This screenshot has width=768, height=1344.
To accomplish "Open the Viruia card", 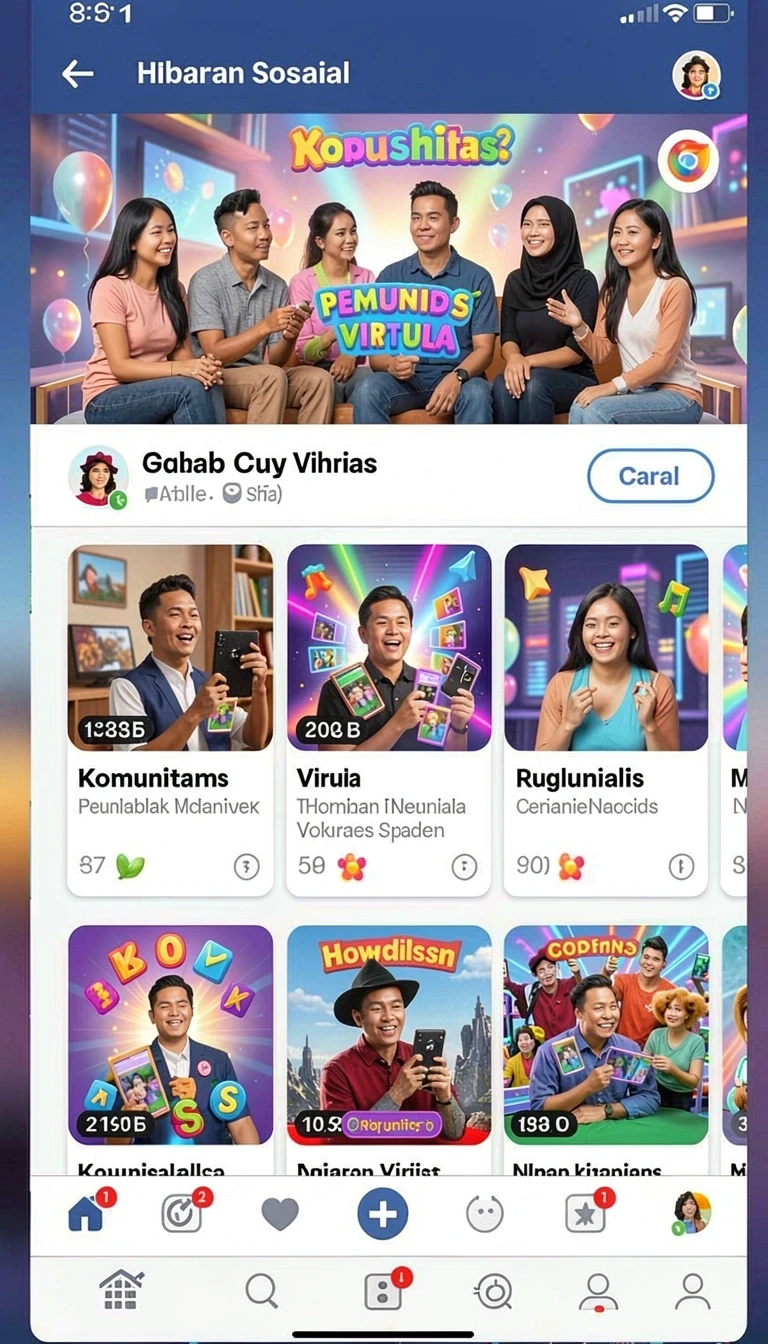I will (x=389, y=719).
